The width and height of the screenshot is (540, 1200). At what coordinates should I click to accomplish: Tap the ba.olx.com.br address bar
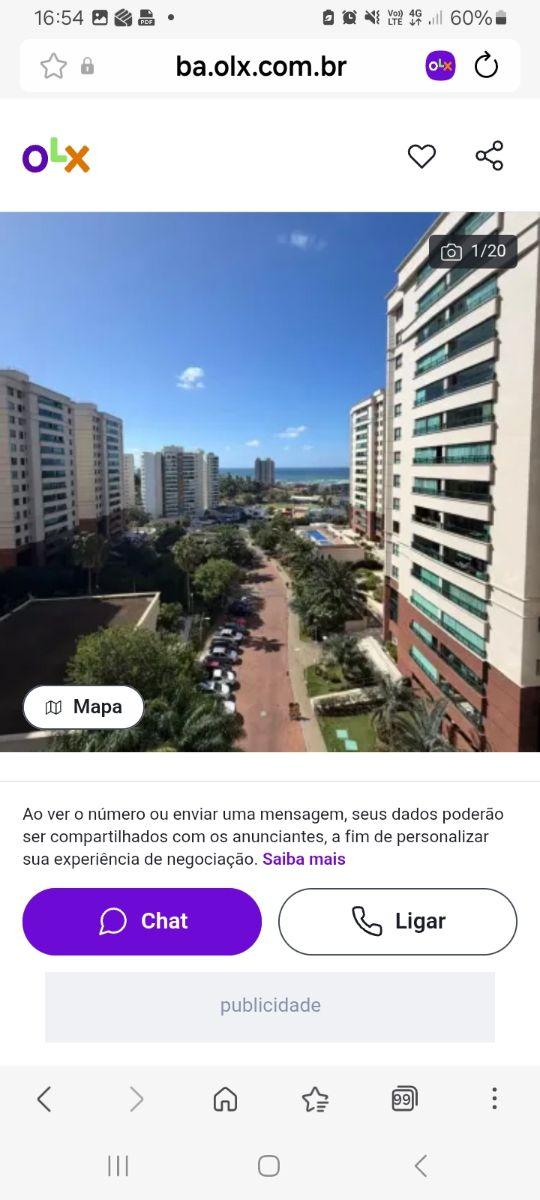click(261, 67)
